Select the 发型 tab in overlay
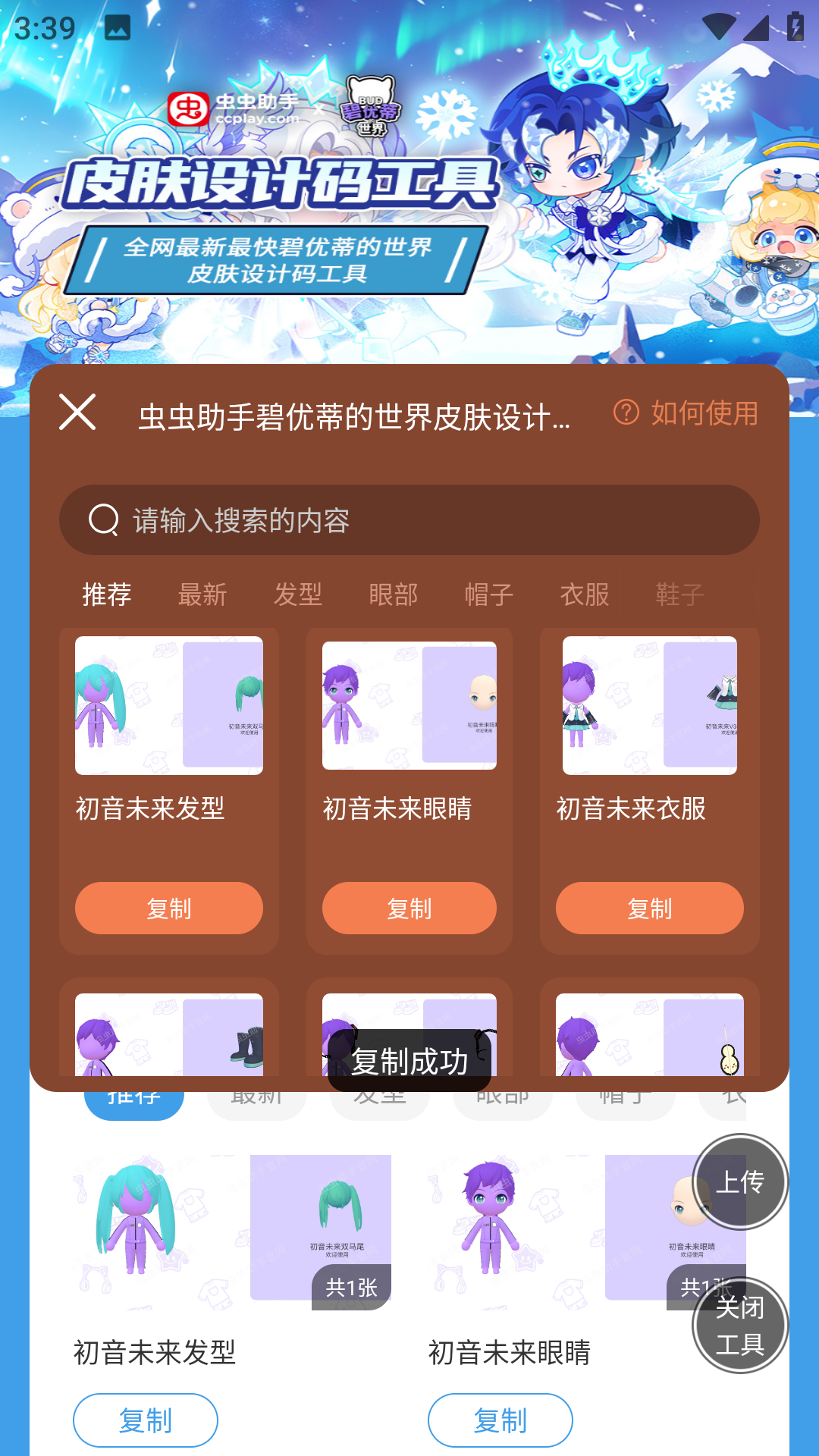The height and width of the screenshot is (1456, 819). (x=298, y=595)
